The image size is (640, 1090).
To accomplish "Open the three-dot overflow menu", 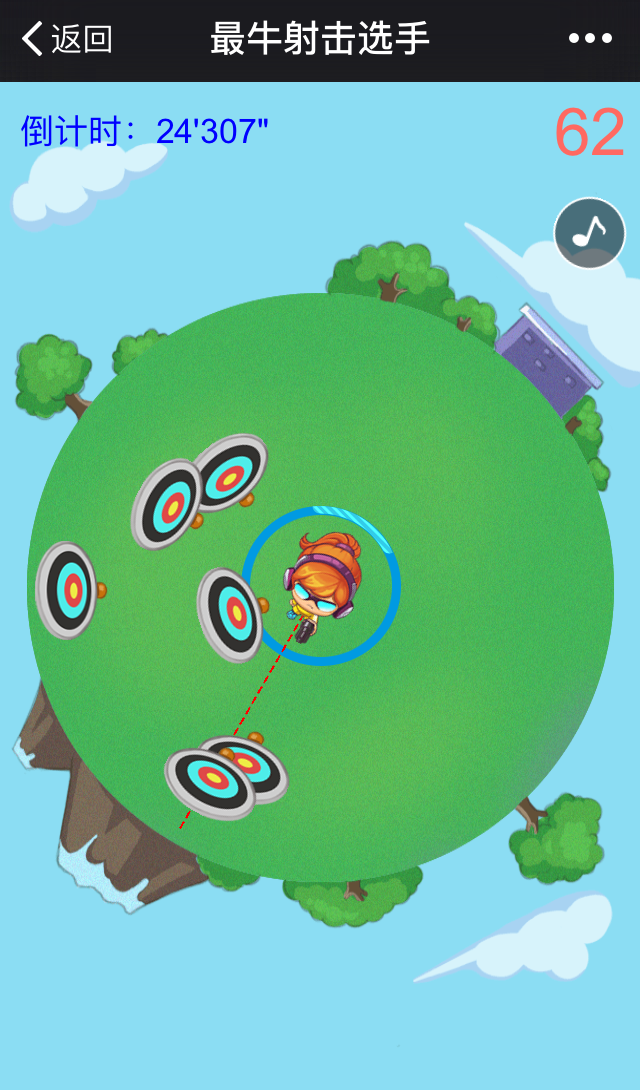I will [x=590, y=39].
